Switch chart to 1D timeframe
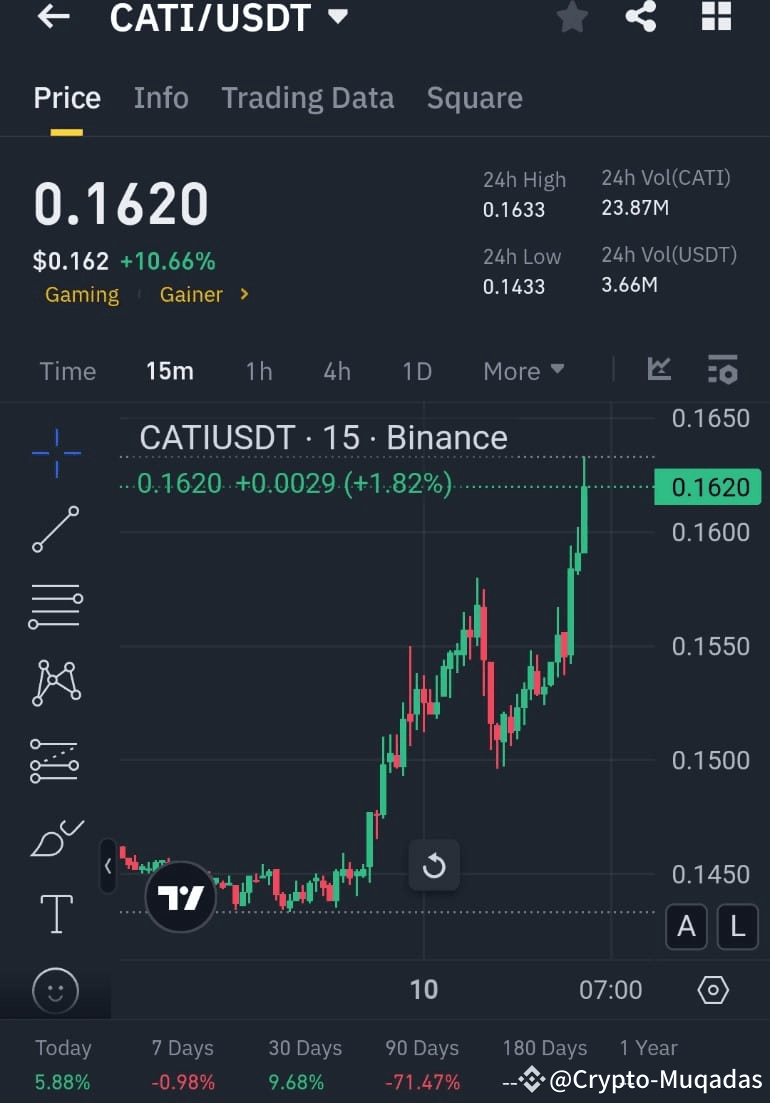Viewport: 770px width, 1103px height. coord(416,371)
